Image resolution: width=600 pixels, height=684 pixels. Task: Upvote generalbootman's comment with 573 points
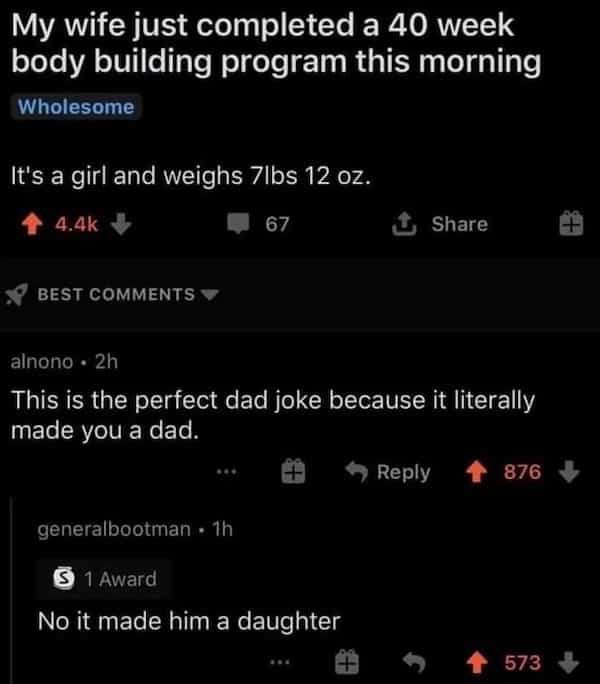click(x=478, y=662)
